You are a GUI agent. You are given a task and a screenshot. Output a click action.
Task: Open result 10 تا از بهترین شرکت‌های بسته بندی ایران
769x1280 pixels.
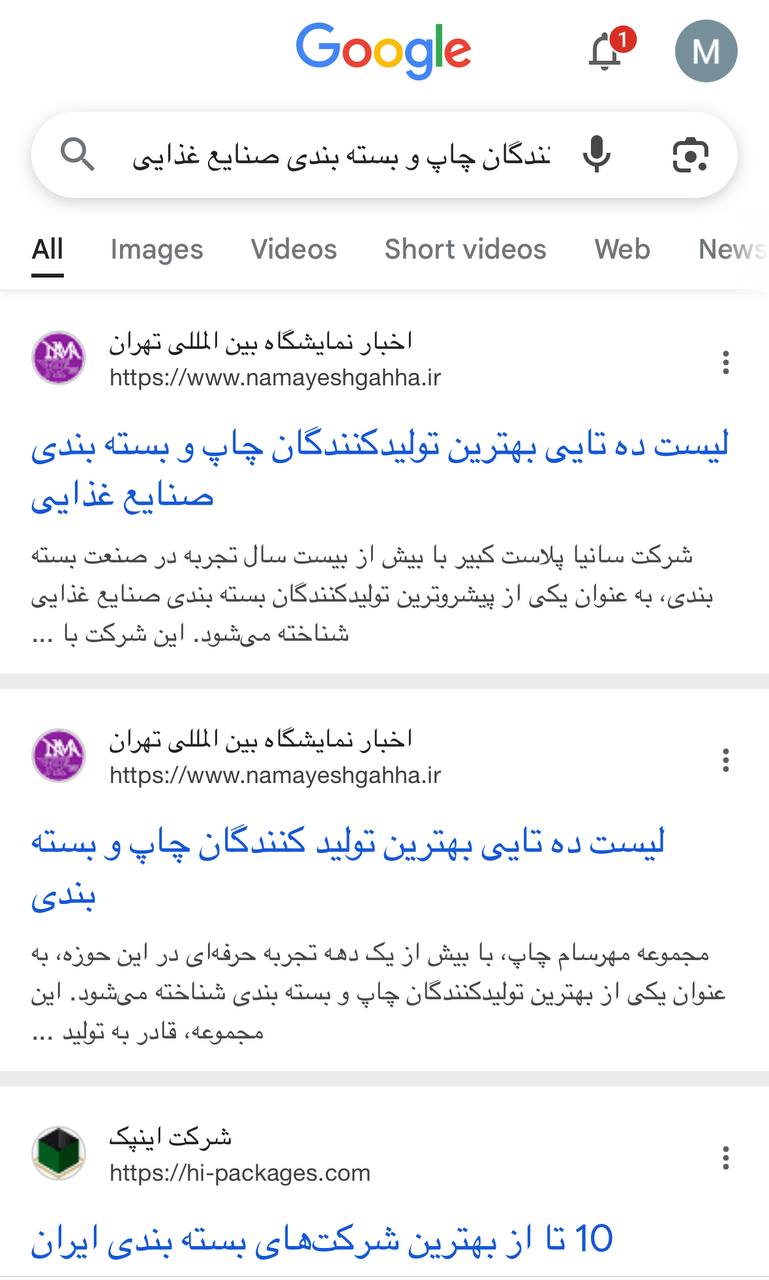(x=322, y=1239)
